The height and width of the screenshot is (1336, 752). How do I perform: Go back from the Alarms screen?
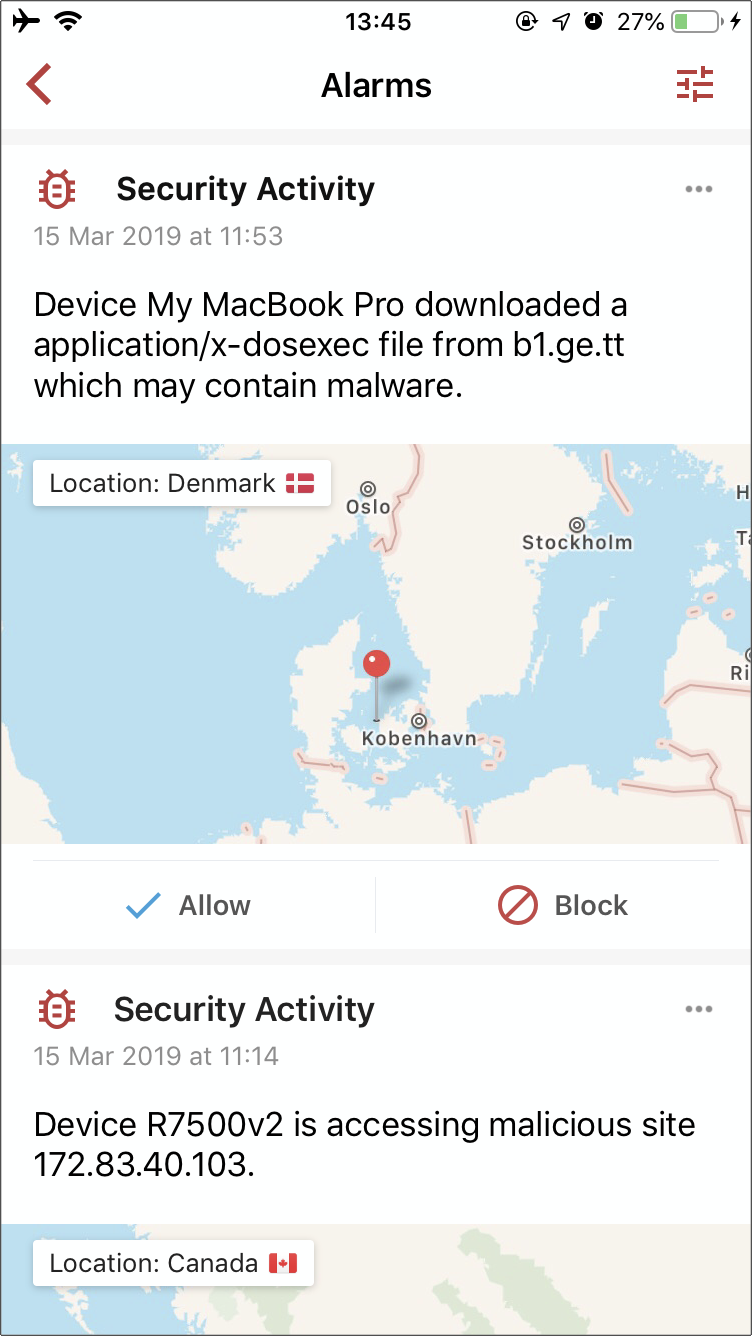(39, 85)
